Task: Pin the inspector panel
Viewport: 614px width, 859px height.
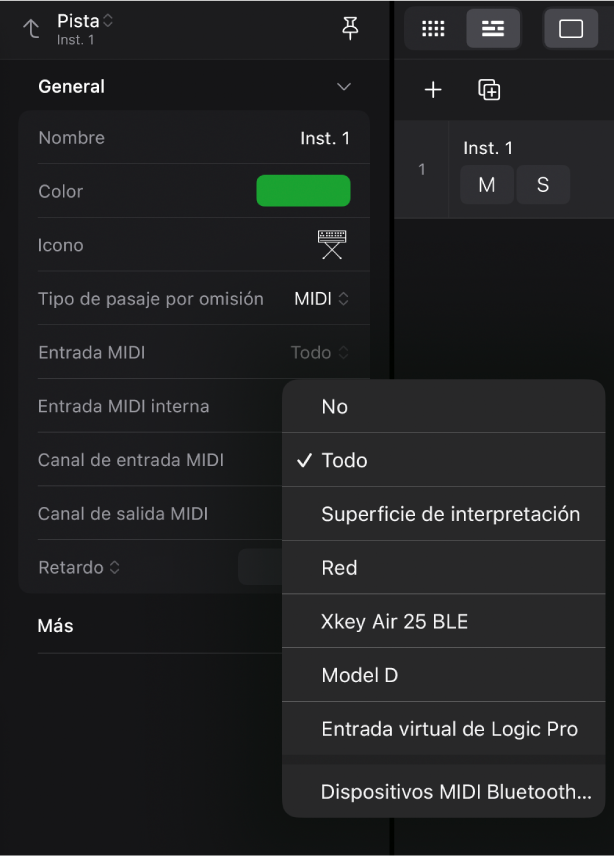Action: pyautogui.click(x=349, y=29)
